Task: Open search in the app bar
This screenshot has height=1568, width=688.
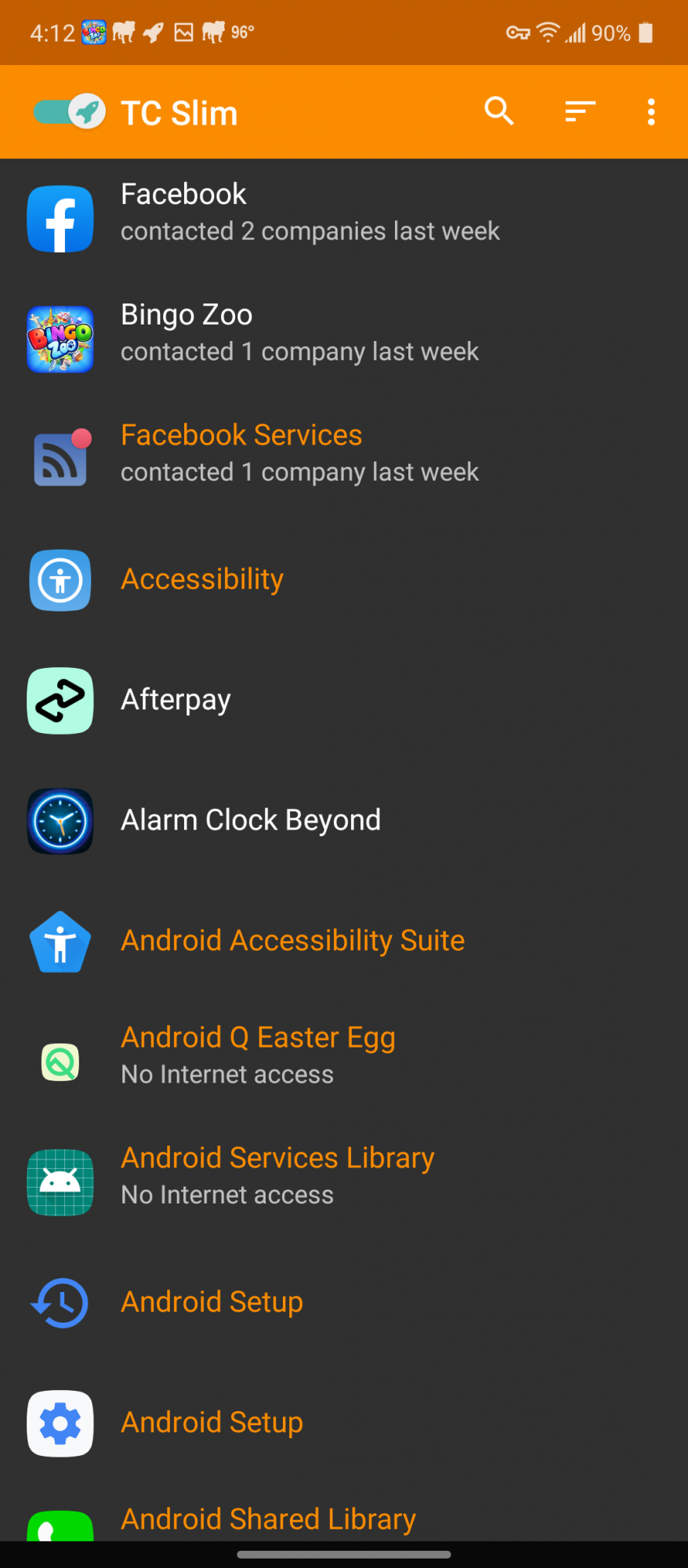Action: click(x=498, y=111)
